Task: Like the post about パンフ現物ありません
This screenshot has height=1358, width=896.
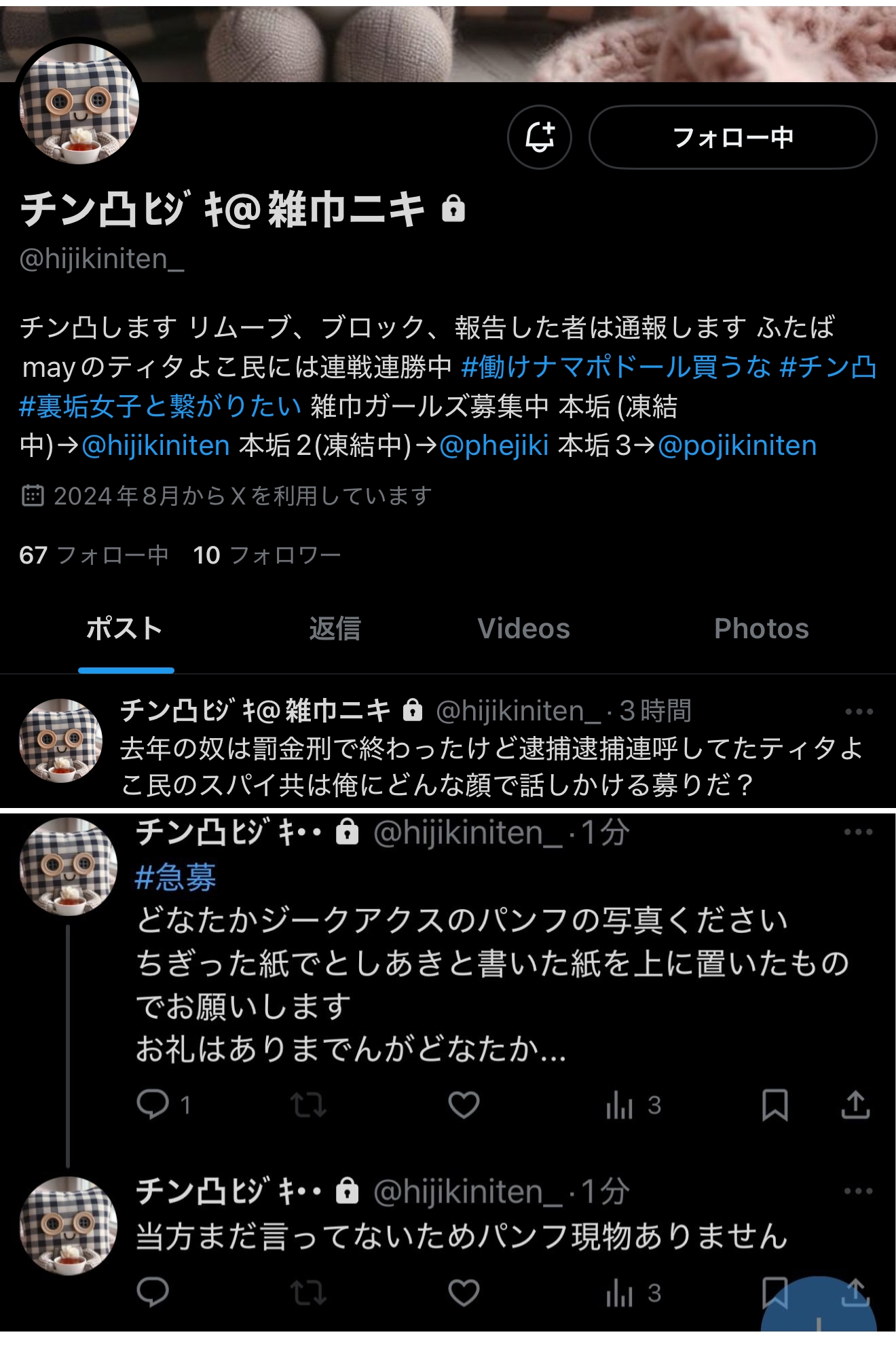Action: [464, 1293]
